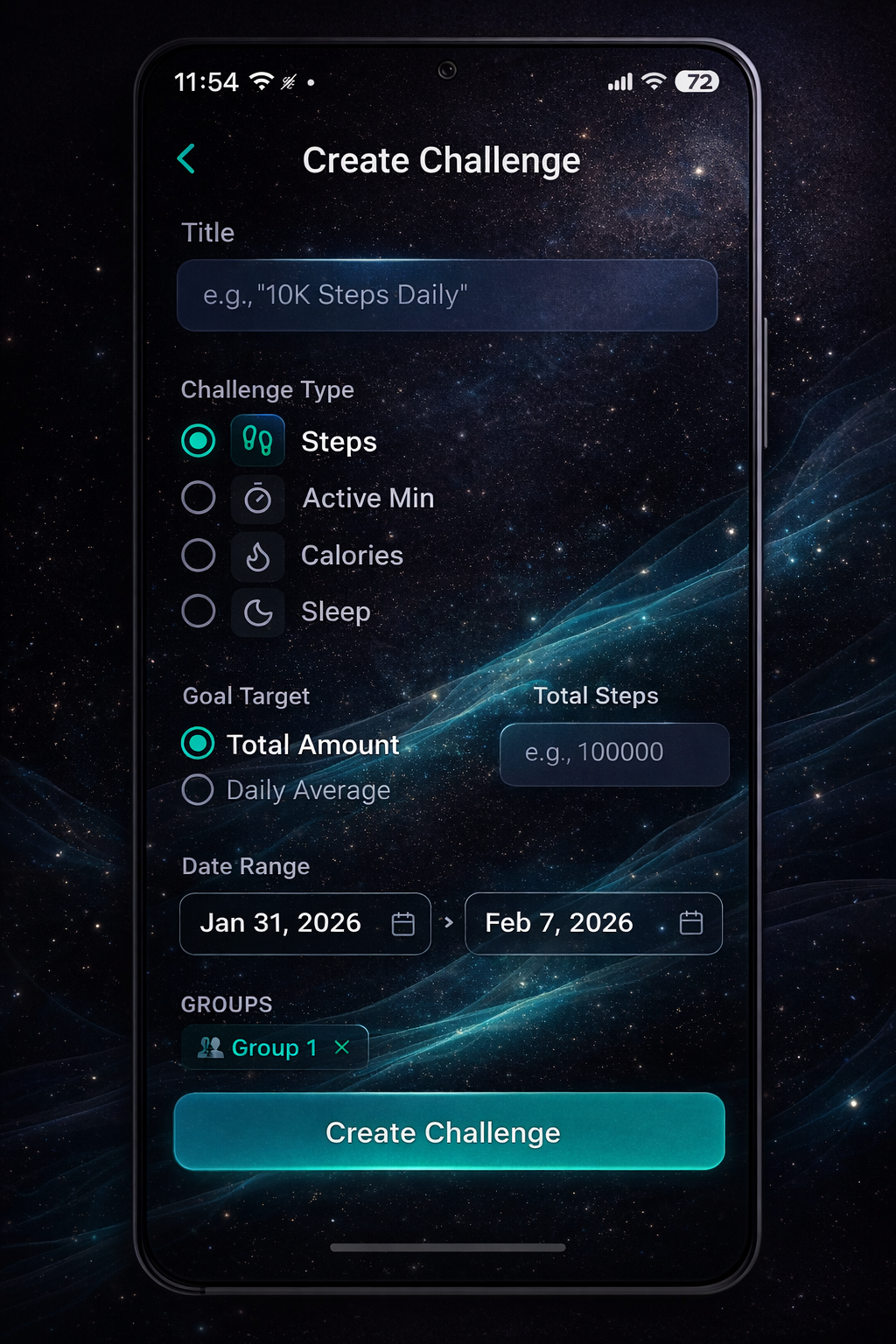Click the Sleep crescent moon icon

coord(257,612)
